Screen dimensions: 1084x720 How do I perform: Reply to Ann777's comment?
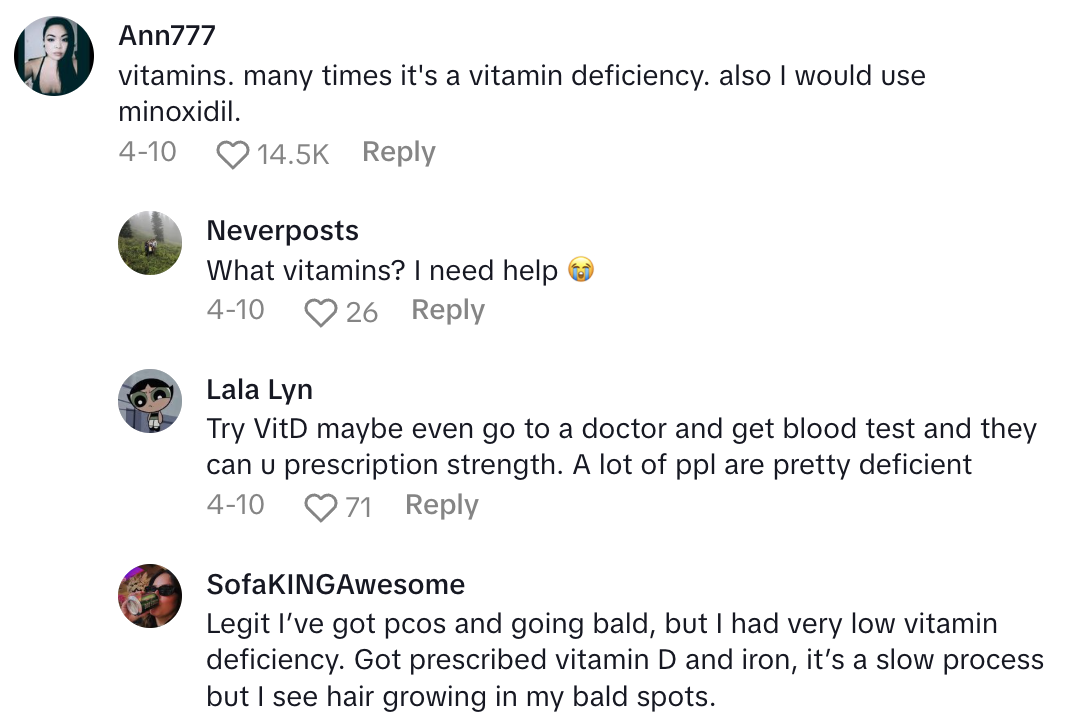(398, 152)
